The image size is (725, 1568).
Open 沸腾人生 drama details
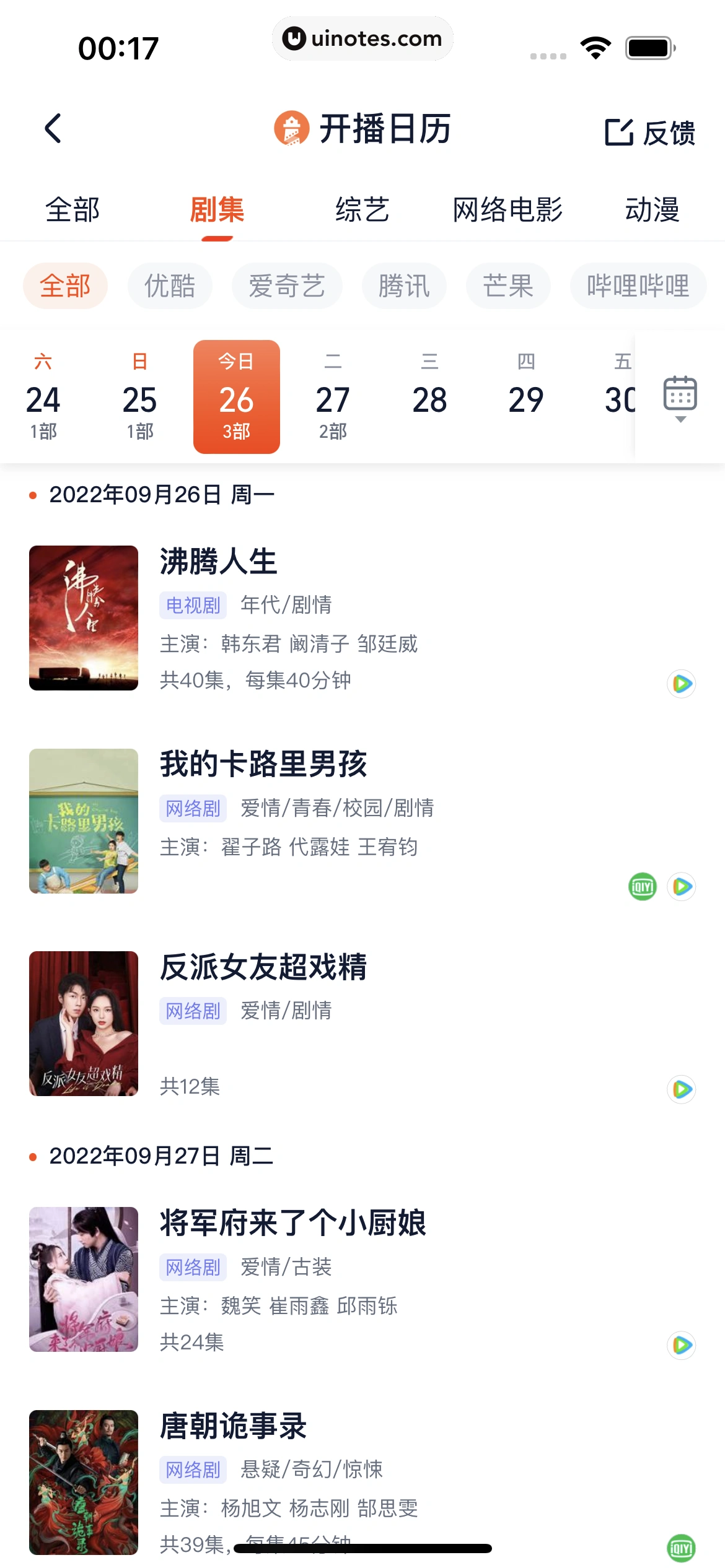click(218, 562)
